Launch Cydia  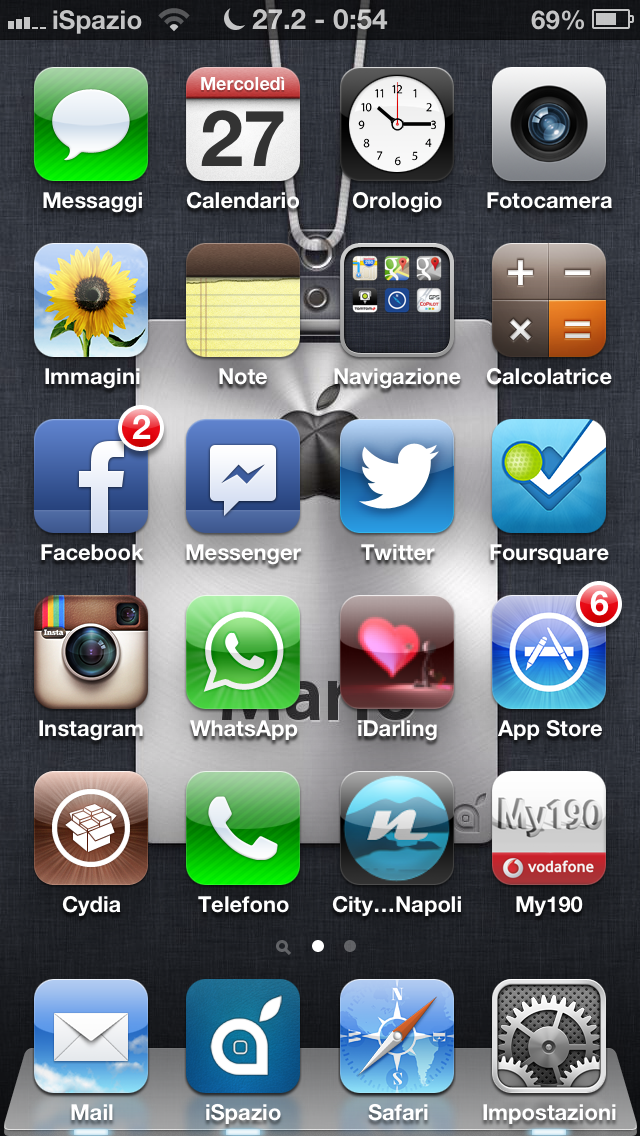(91, 828)
